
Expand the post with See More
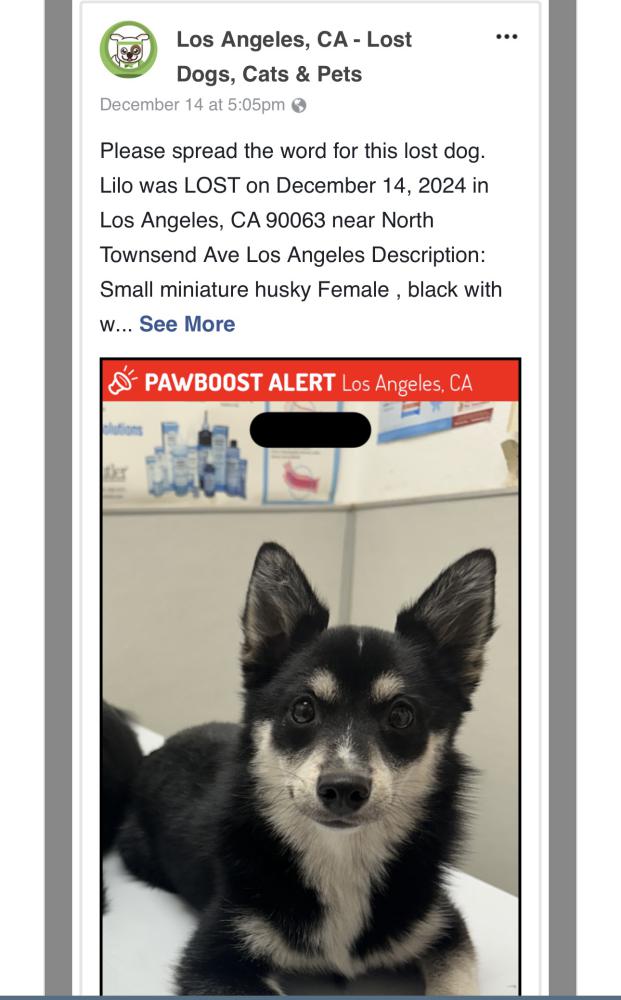[187, 324]
